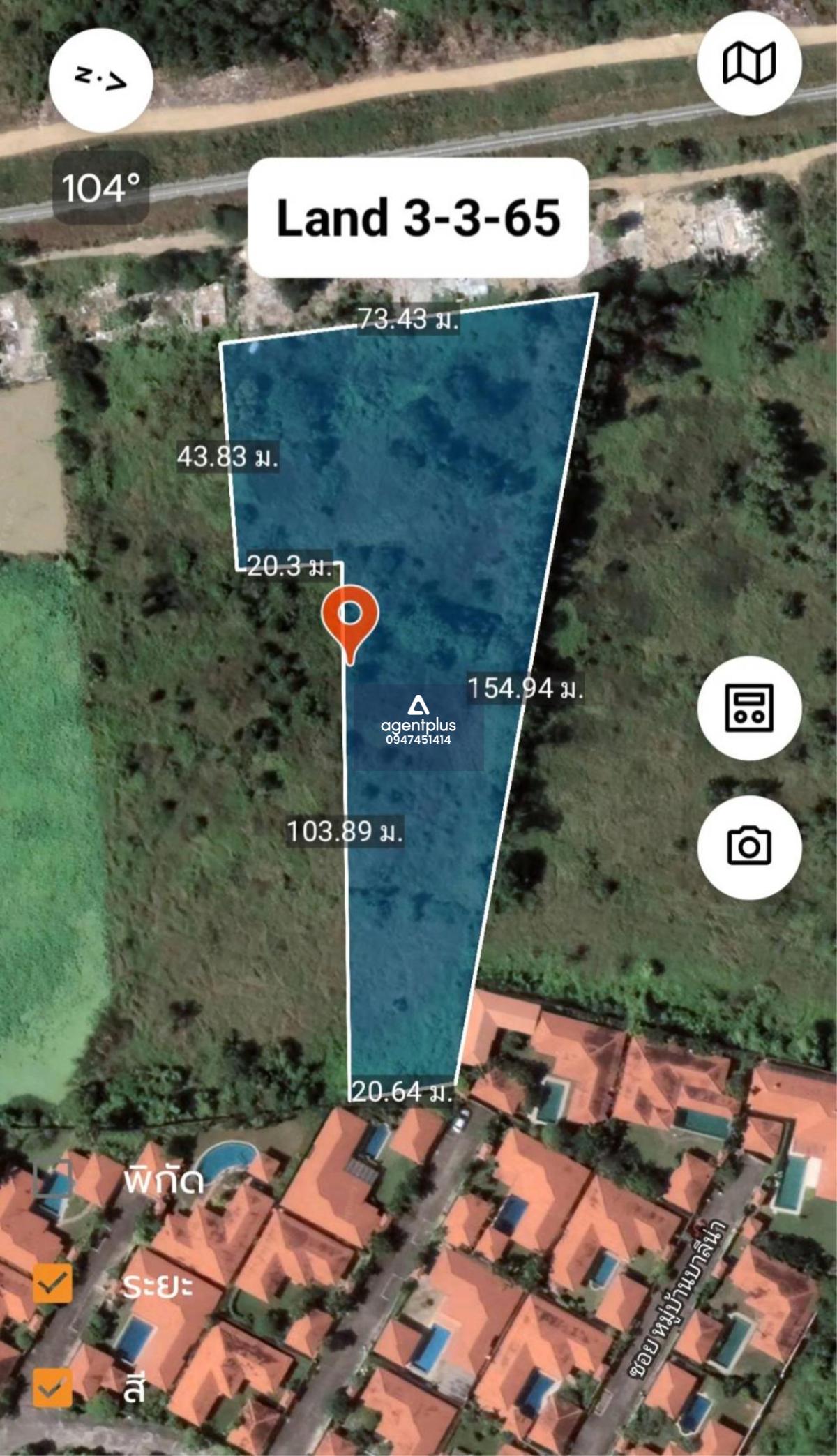Open the calculator tool button
This screenshot has width=837, height=1456.
tap(749, 707)
